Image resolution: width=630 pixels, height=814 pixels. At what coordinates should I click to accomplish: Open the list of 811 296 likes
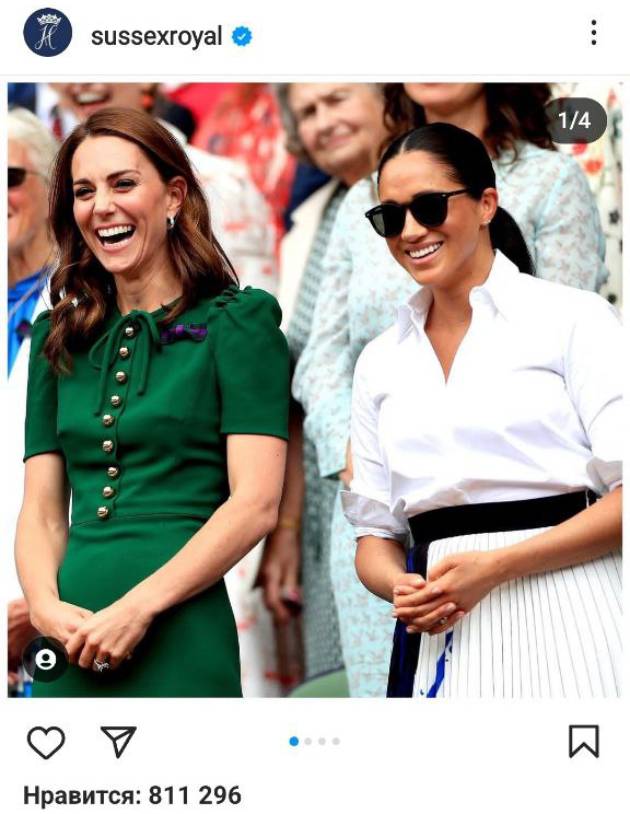[132, 796]
